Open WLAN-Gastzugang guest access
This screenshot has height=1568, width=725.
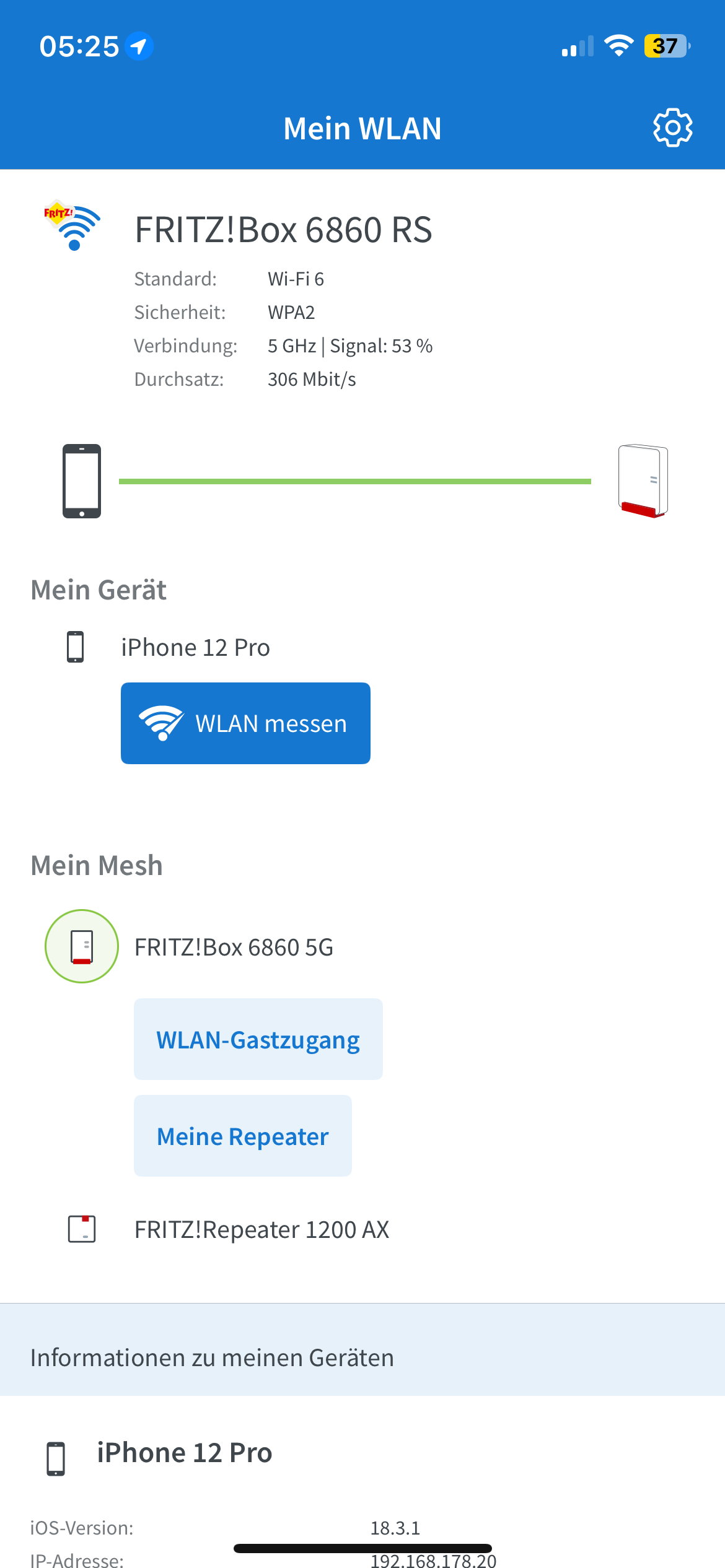(x=258, y=1039)
